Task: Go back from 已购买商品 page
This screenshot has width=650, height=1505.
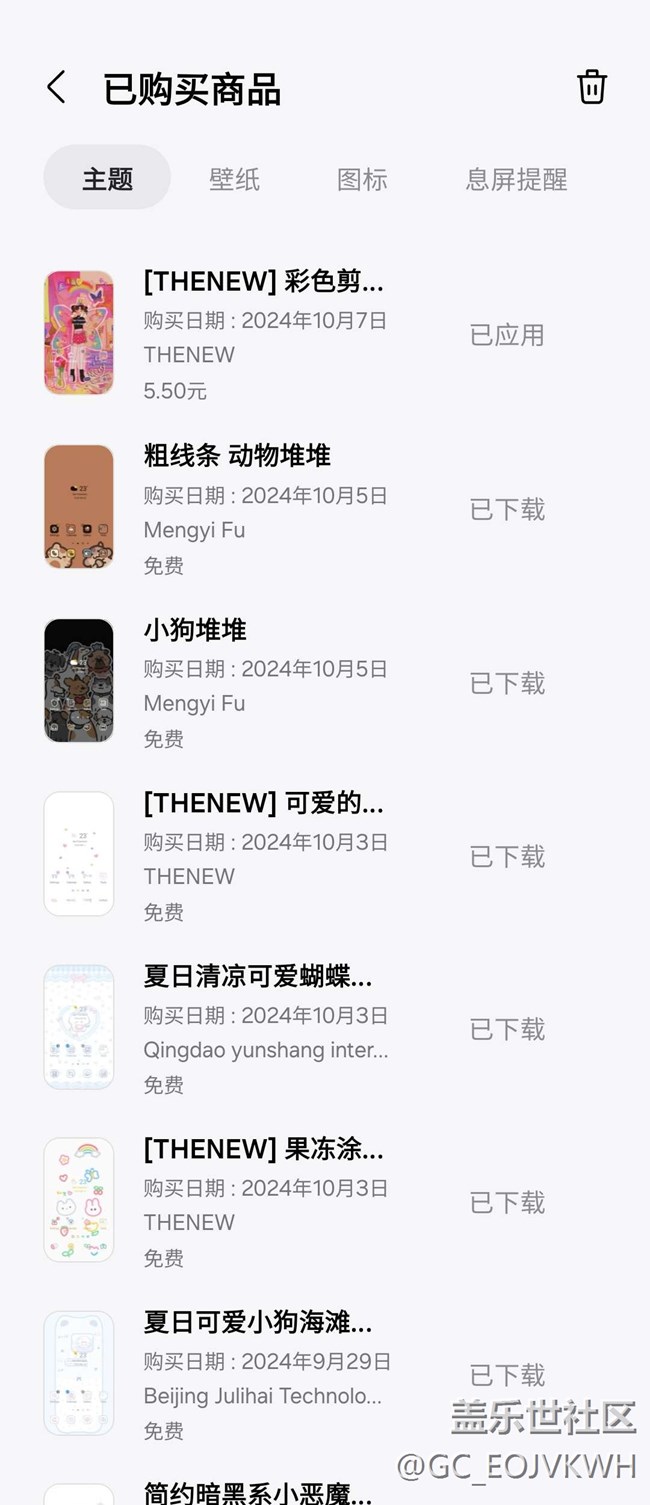Action: point(57,88)
